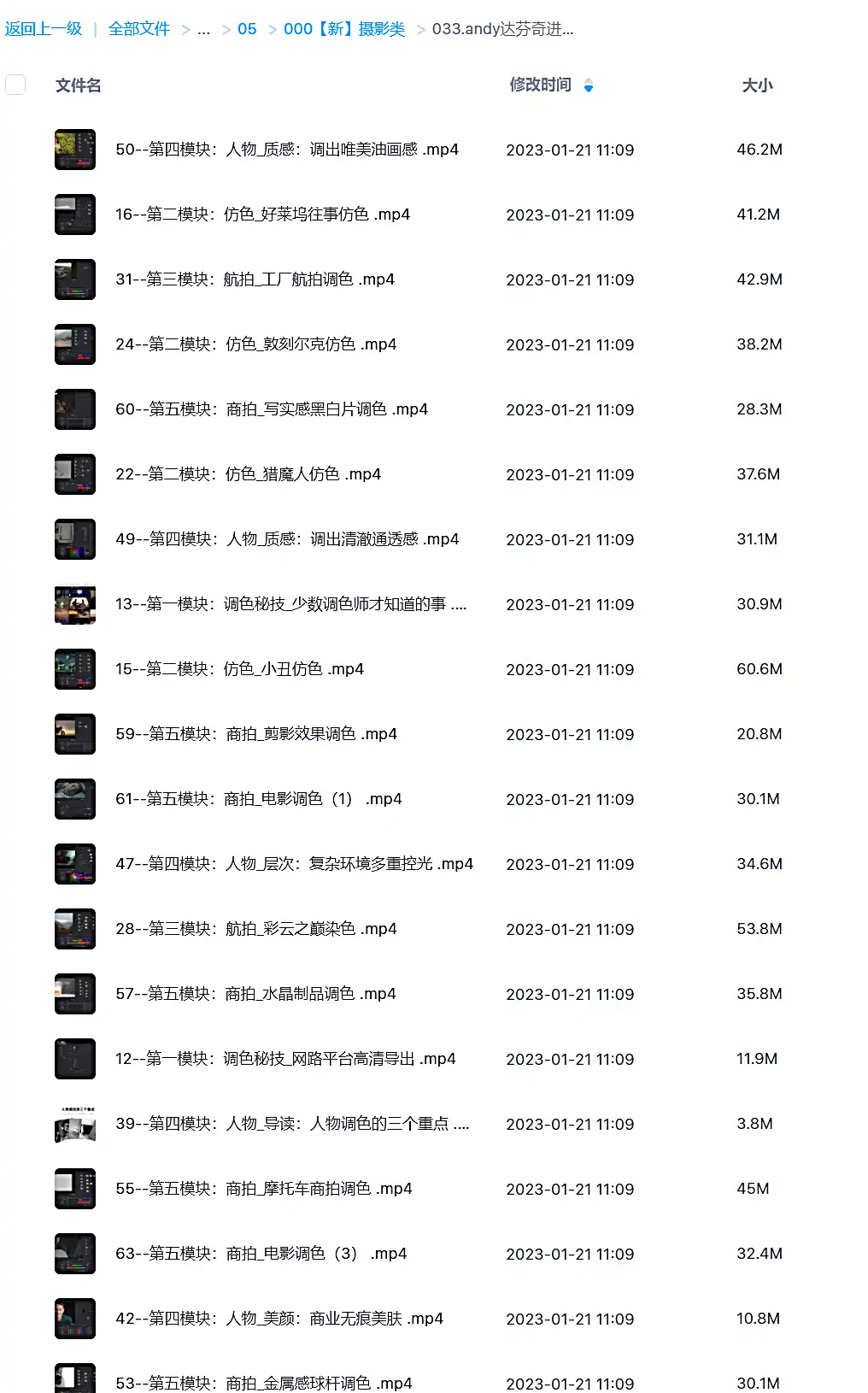Toggle the select-all checkbox beside 文件名
Image resolution: width=868 pixels, height=1393 pixels.
[15, 85]
